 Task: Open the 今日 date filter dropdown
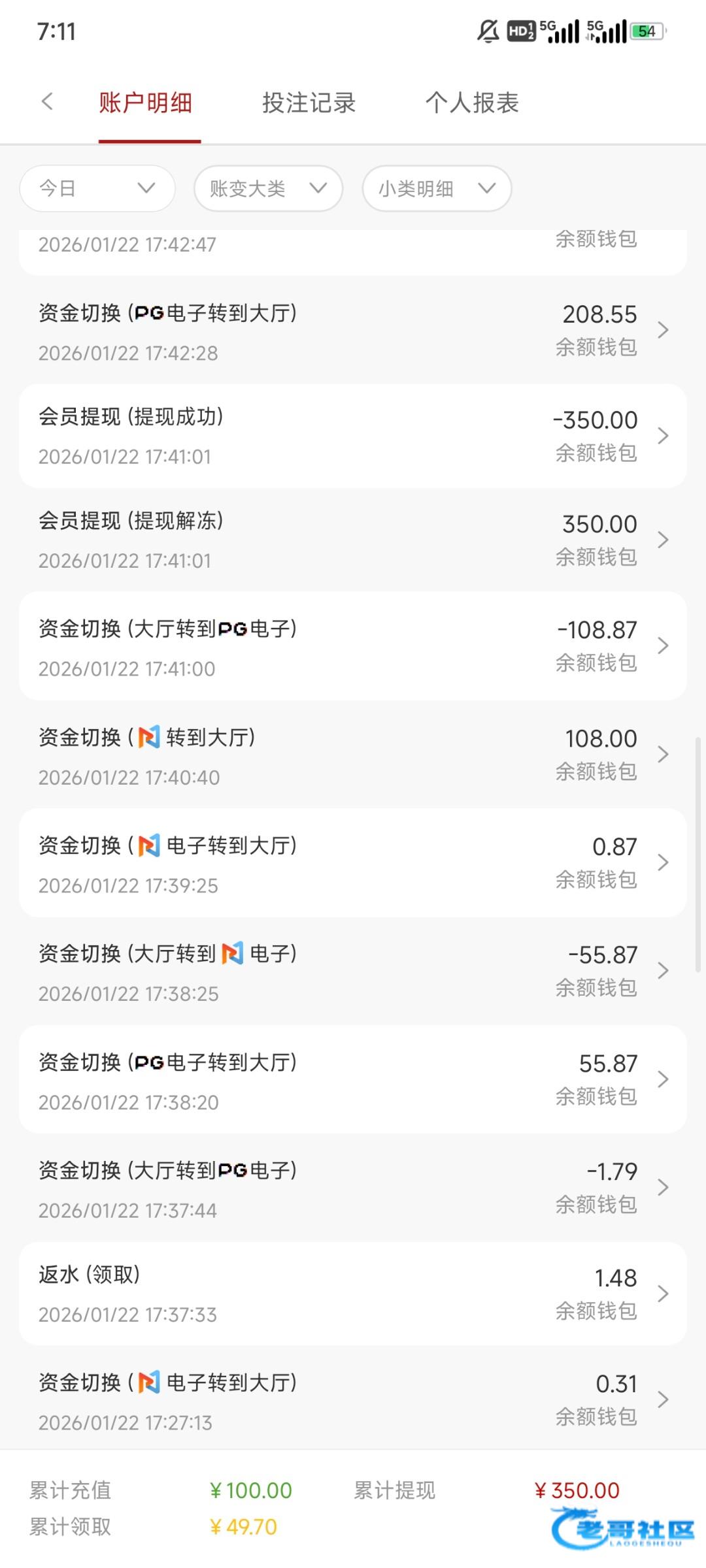point(97,189)
